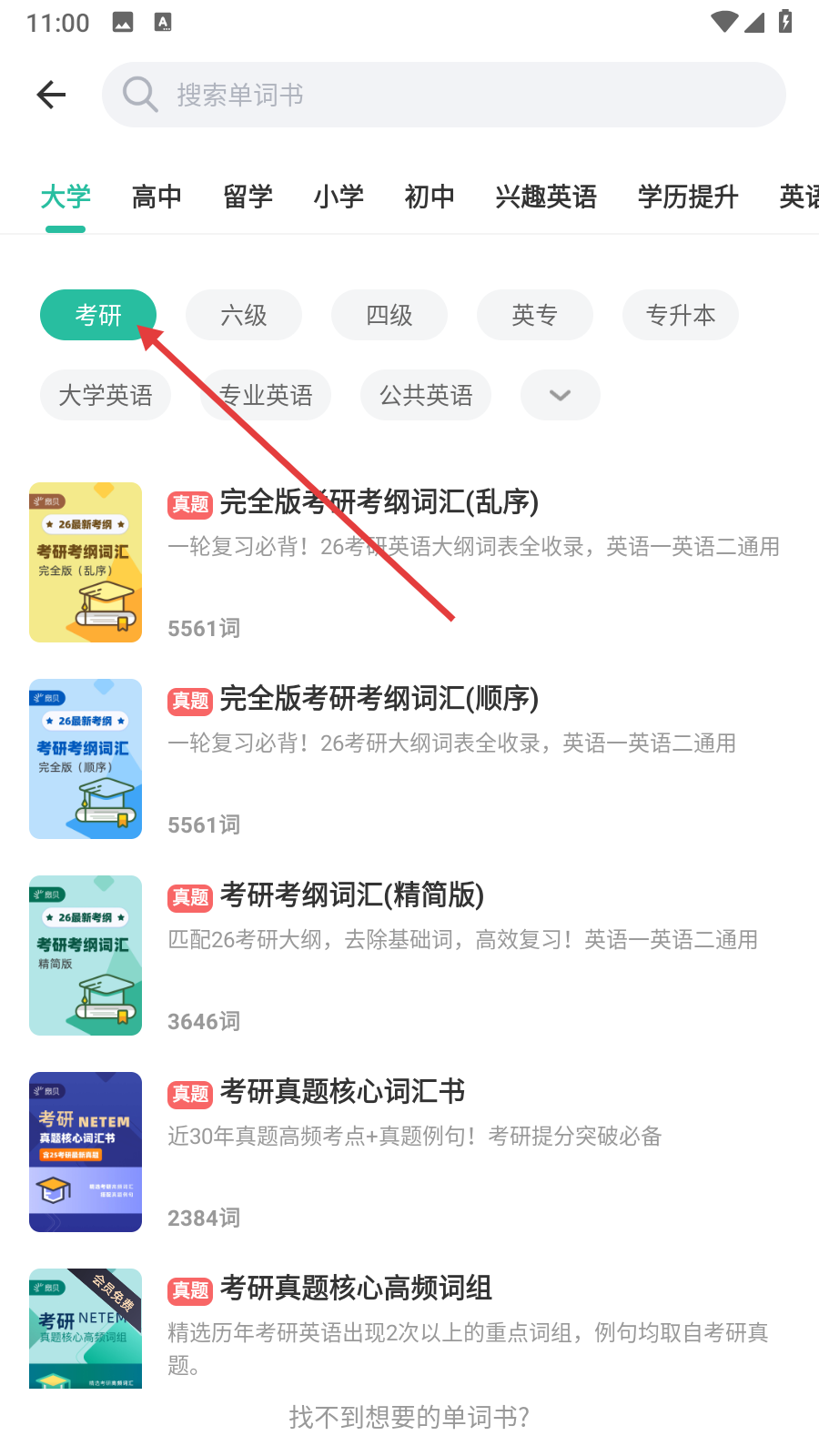Choose the 专升本 chip
819x1456 pixels.
[x=681, y=315]
